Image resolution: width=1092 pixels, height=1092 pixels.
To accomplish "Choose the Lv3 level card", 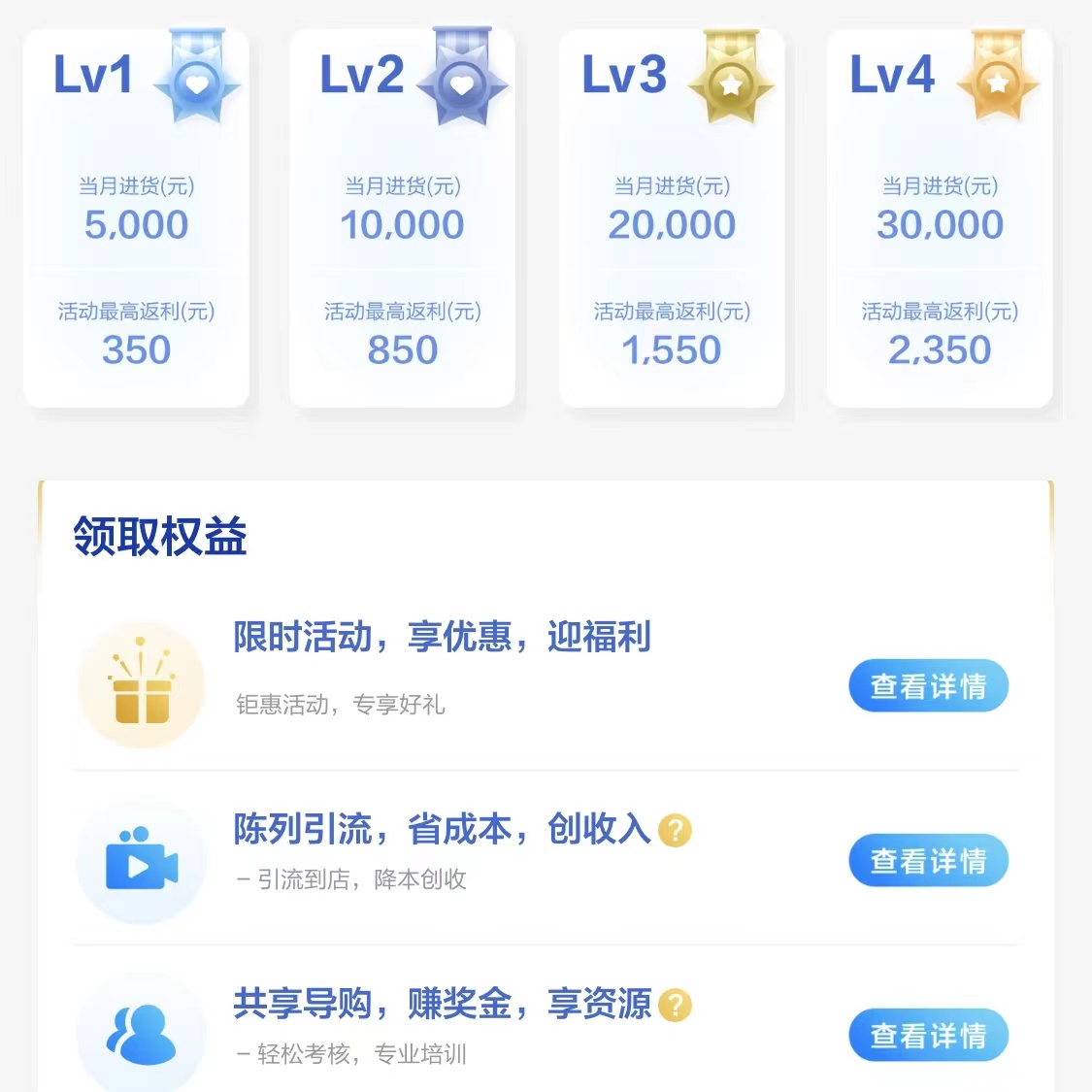I will (672, 218).
